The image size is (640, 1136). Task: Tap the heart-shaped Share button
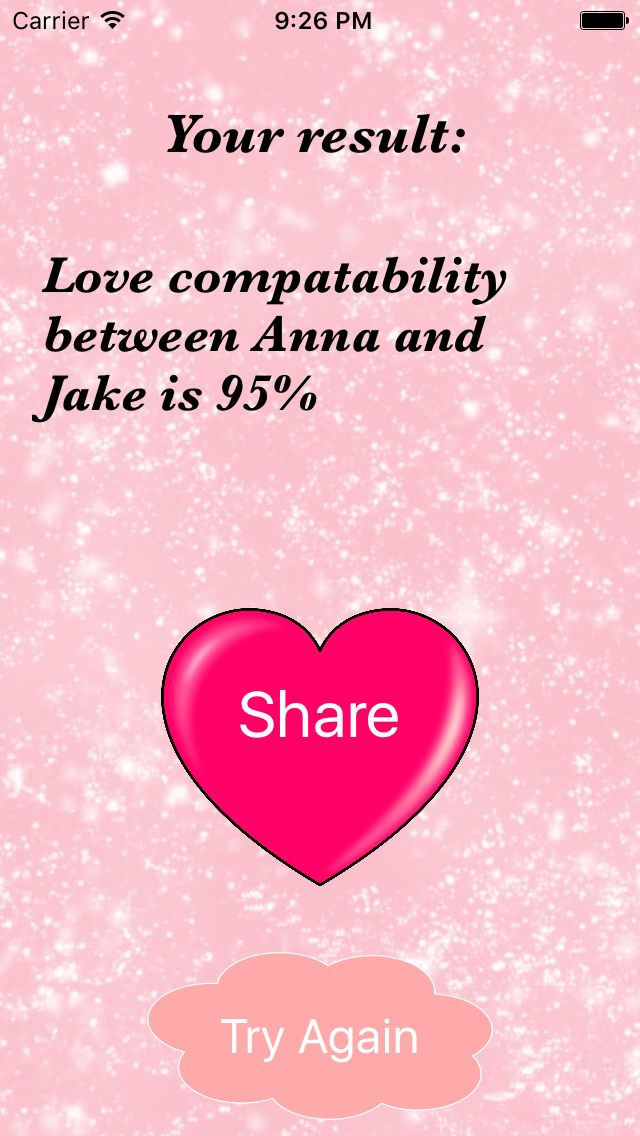pyautogui.click(x=320, y=746)
